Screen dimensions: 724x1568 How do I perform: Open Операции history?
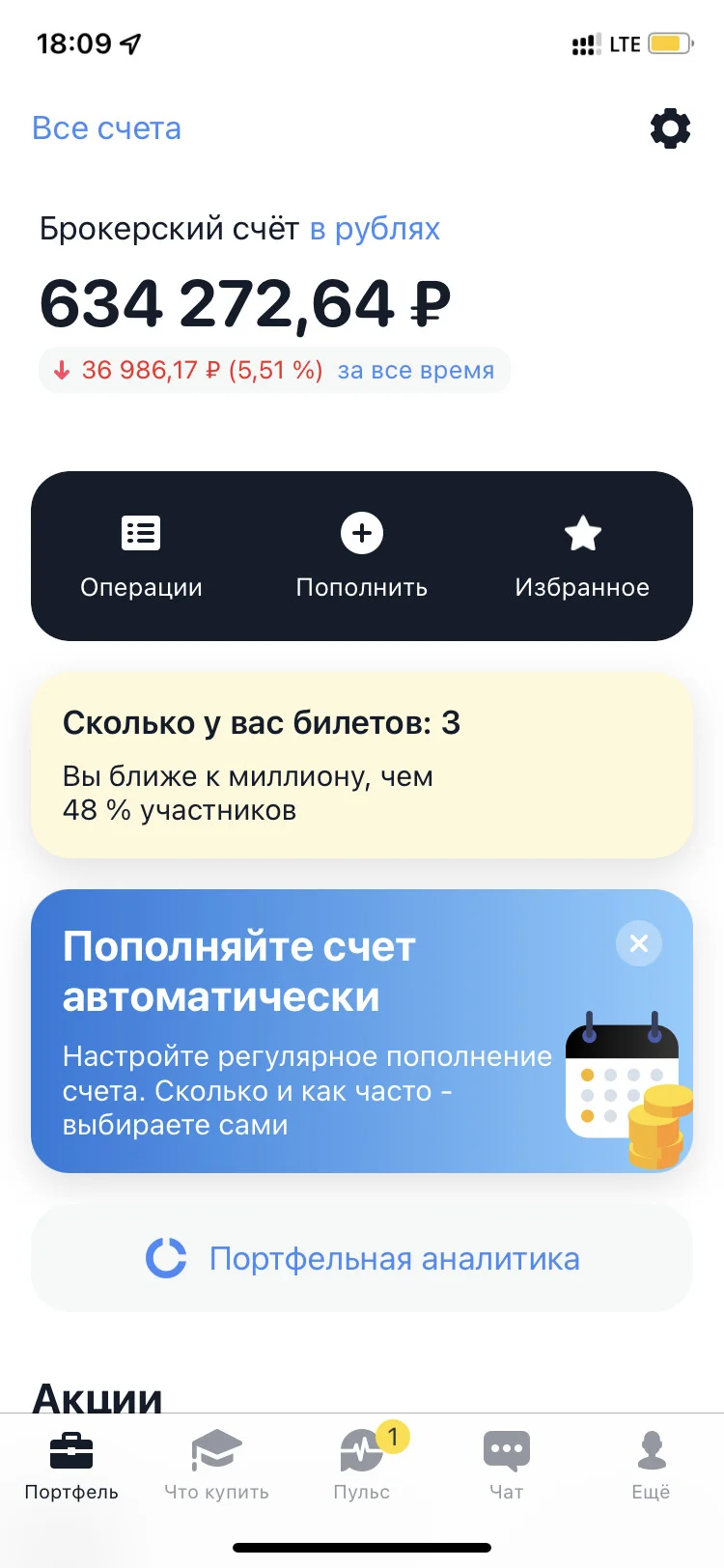click(x=141, y=557)
